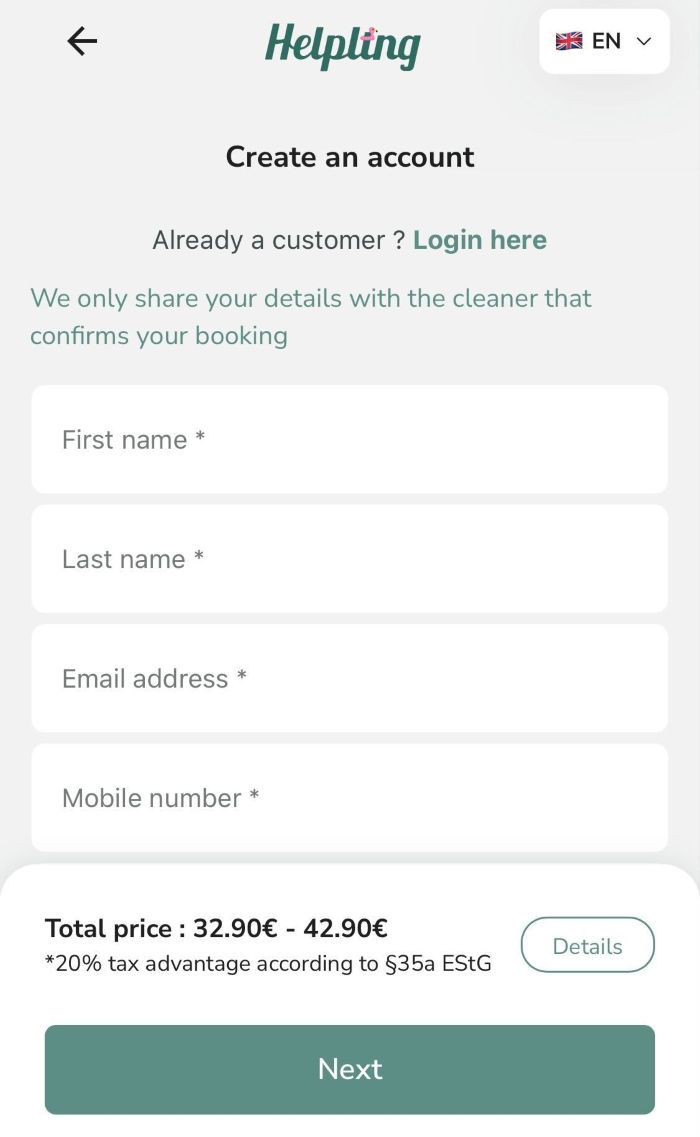Activate the Mobile number field
The image size is (700, 1137).
(349, 797)
